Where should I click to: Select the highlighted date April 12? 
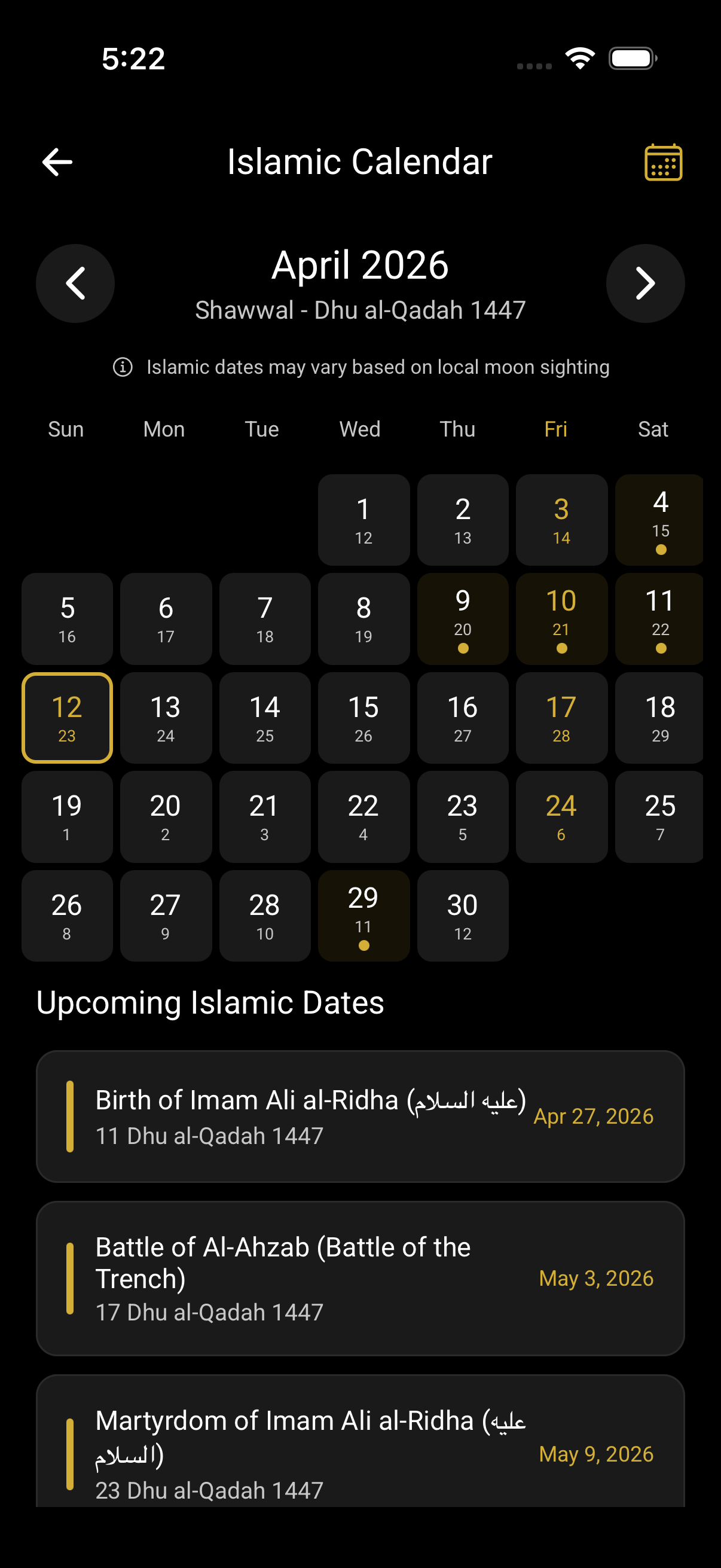[x=66, y=718]
